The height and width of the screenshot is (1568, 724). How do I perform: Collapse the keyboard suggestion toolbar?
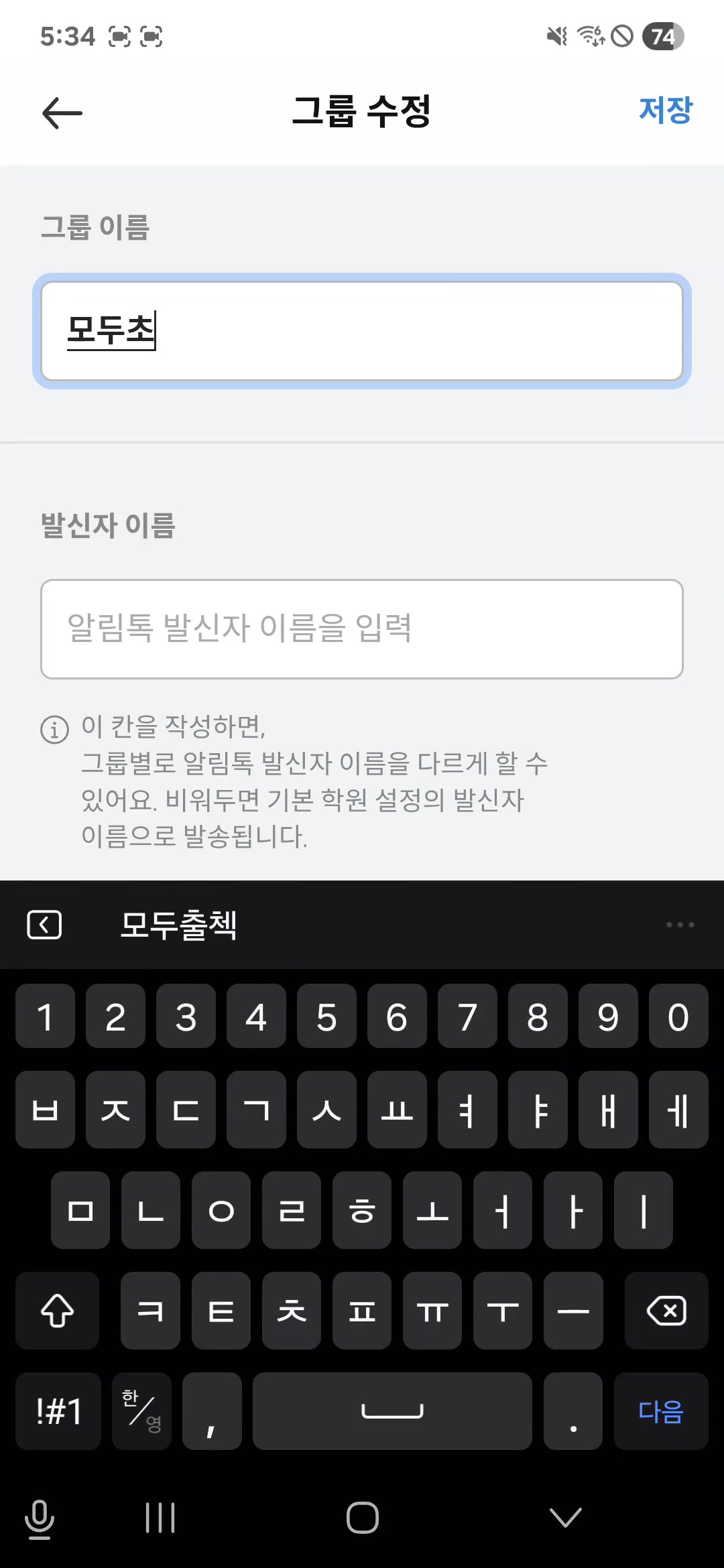[x=44, y=925]
